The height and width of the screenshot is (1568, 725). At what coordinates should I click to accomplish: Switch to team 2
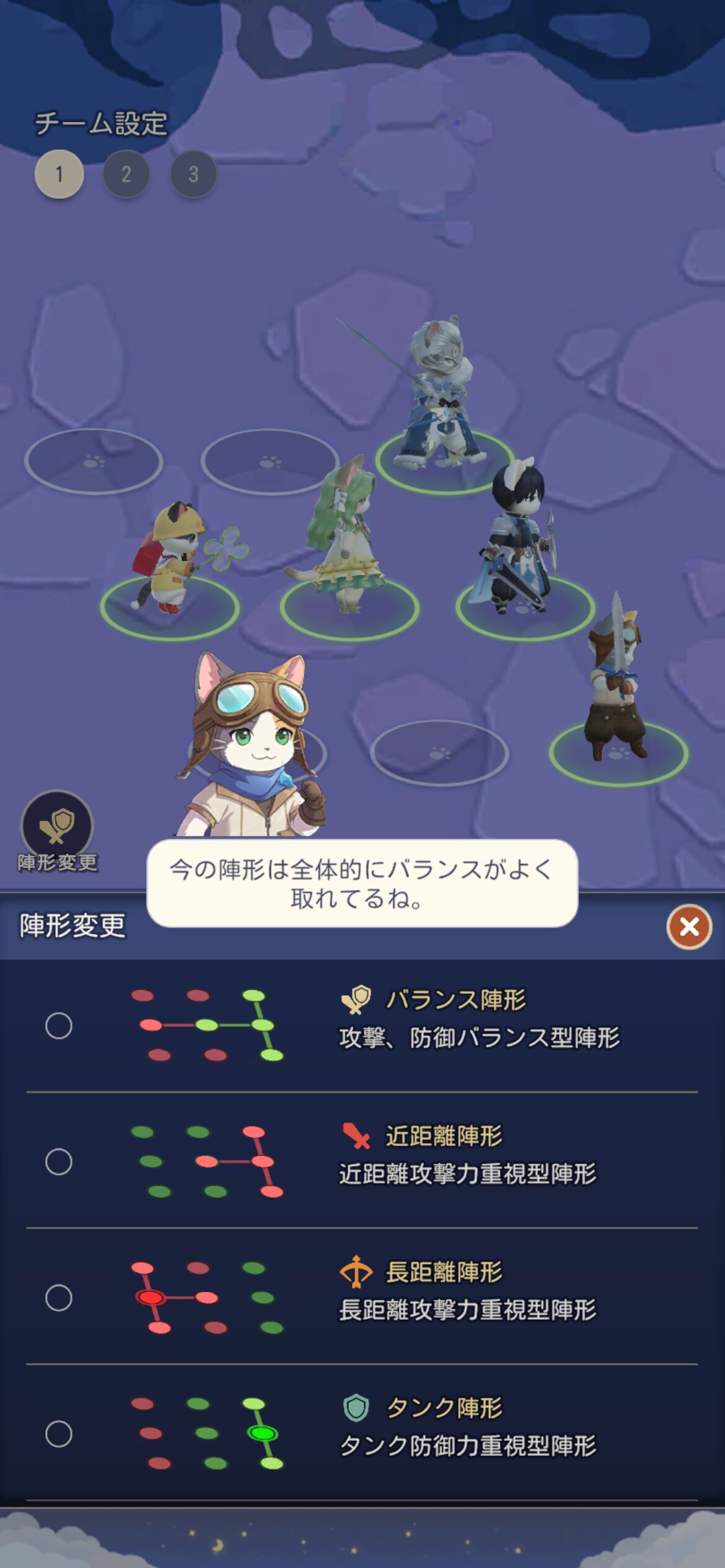coord(126,174)
